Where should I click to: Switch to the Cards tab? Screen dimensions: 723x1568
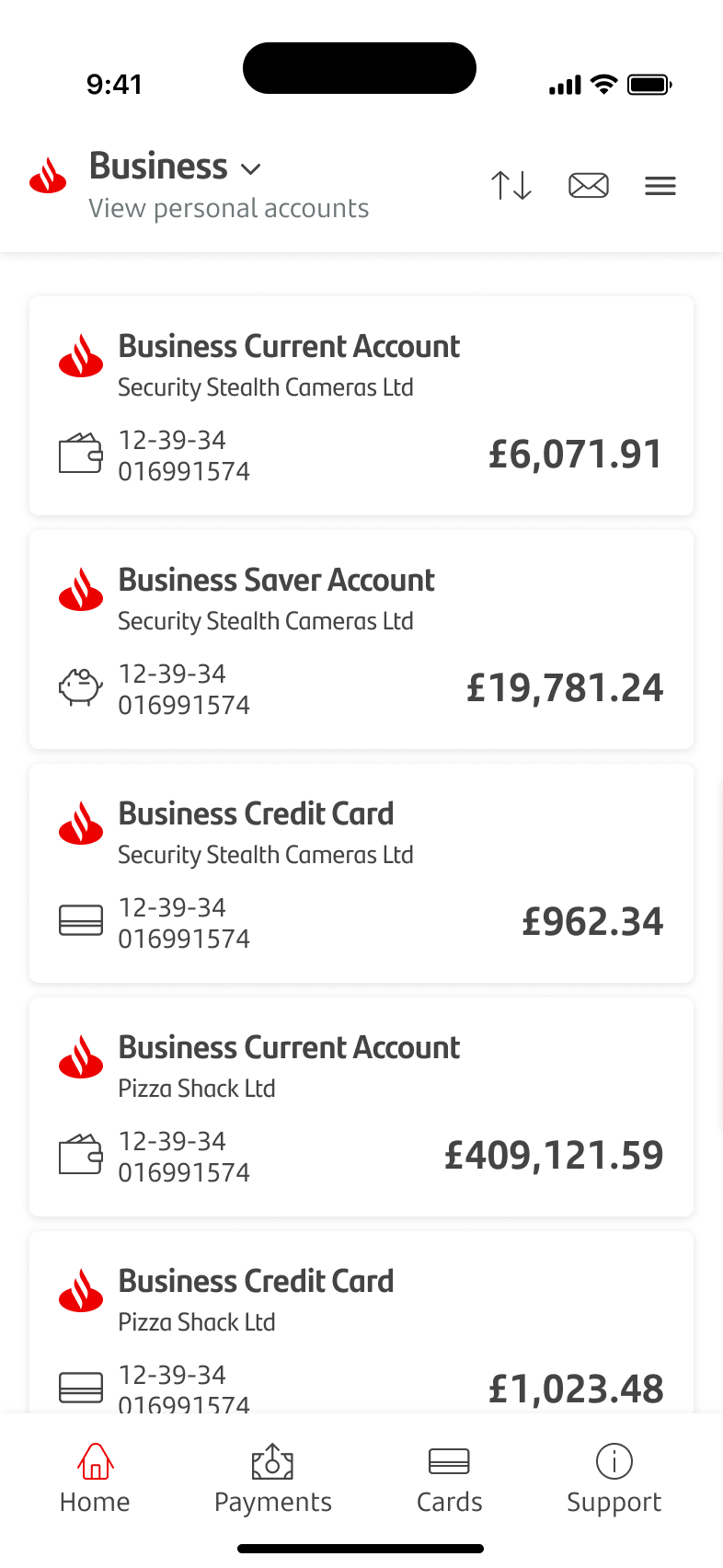[x=449, y=1479]
